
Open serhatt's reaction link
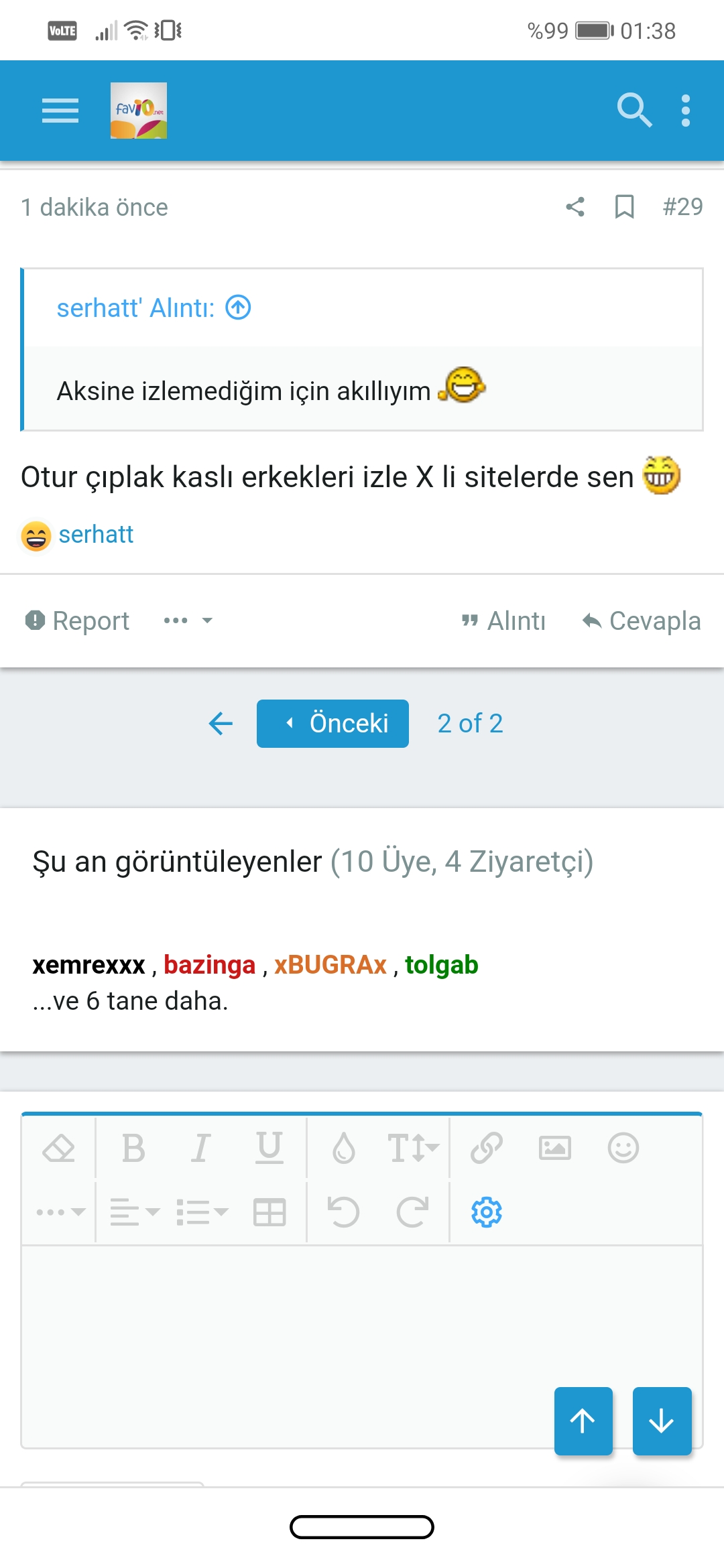(x=96, y=535)
